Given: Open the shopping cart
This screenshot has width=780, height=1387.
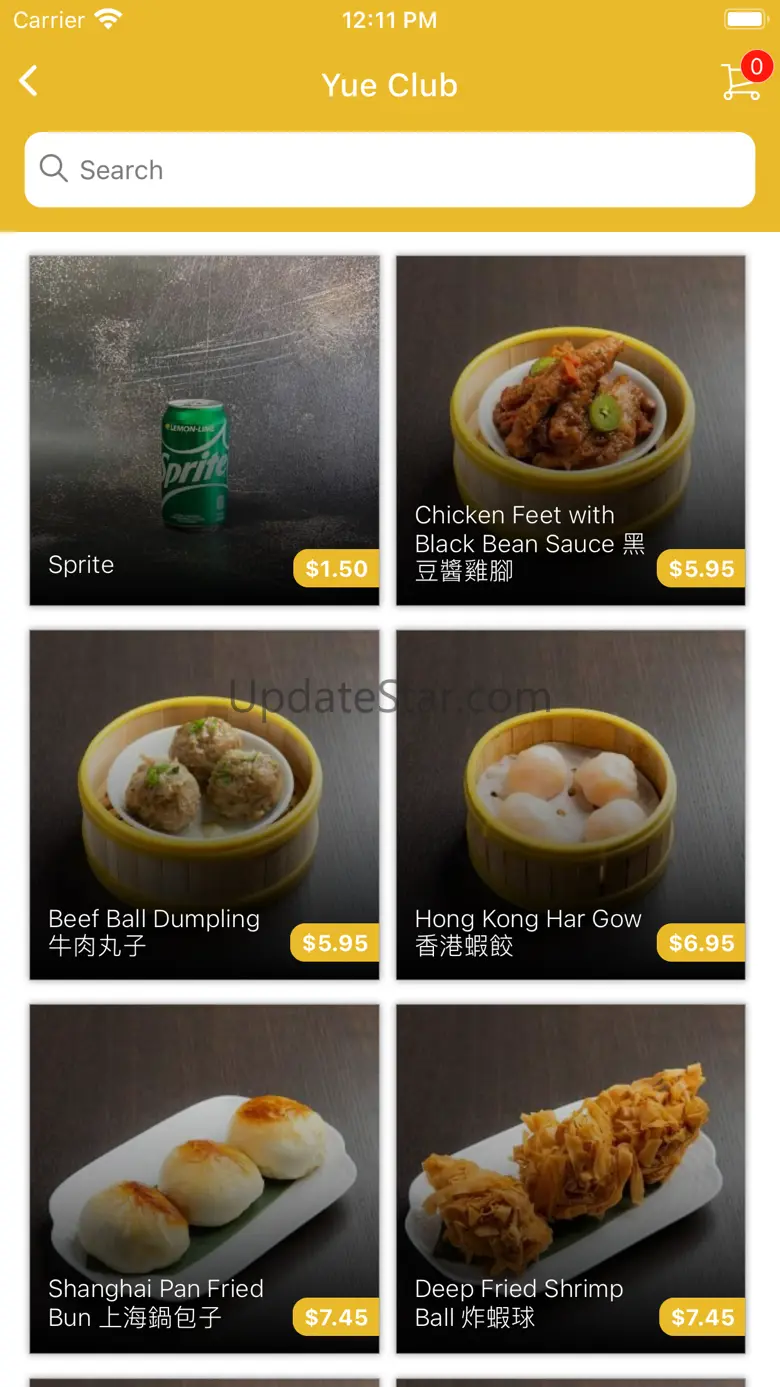Looking at the screenshot, I should (x=741, y=81).
